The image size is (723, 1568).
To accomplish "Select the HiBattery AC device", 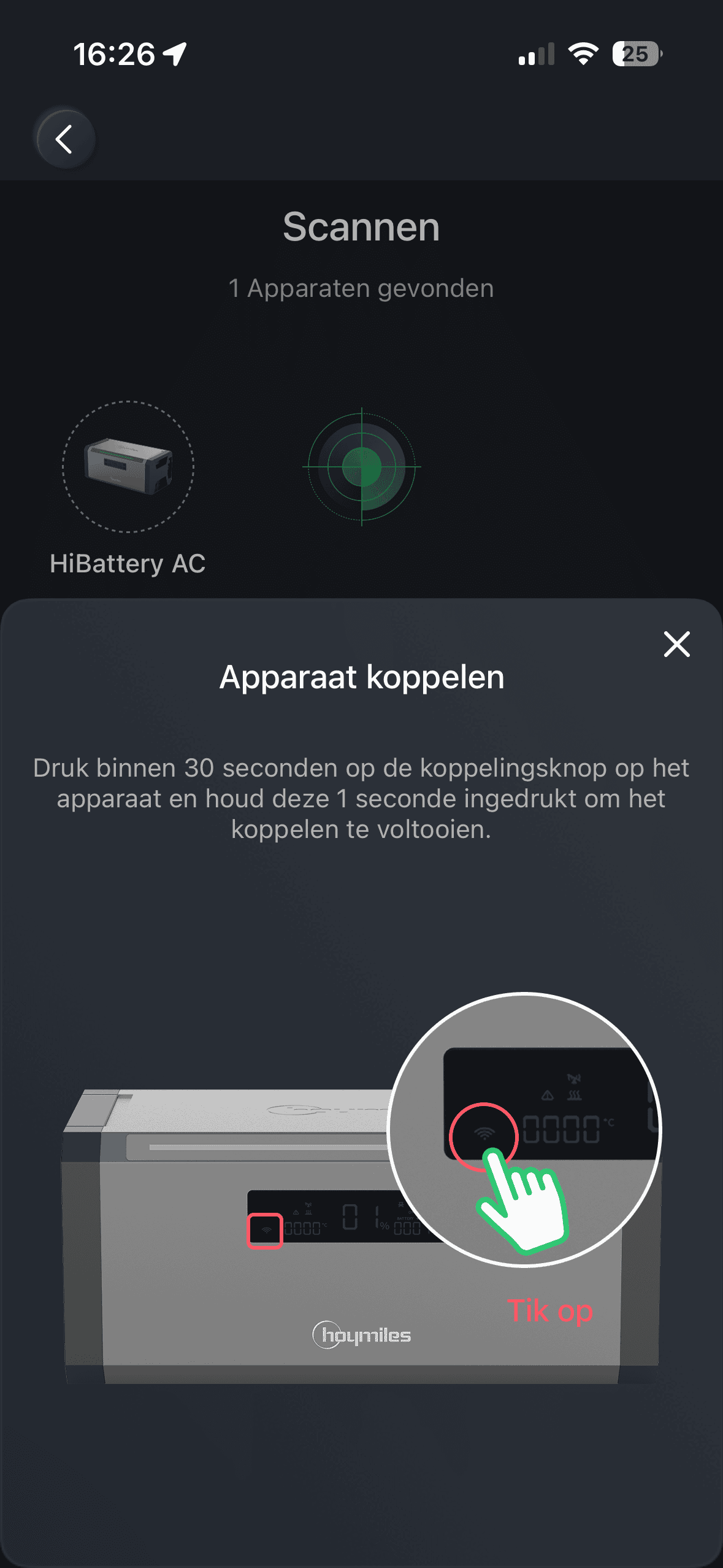I will point(128,467).
